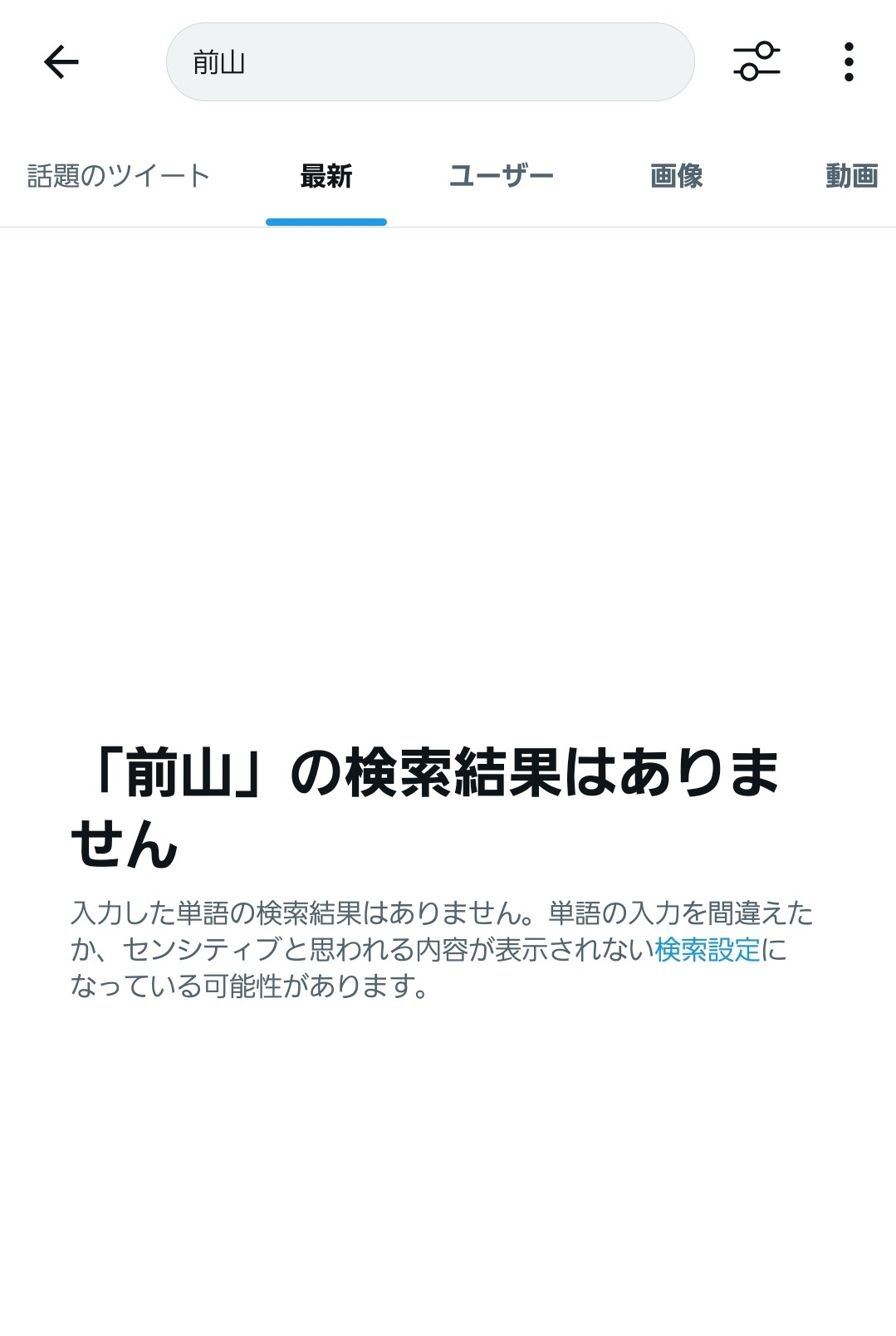The width and height of the screenshot is (896, 1336).
Task: Open the three-dot overflow menu
Action: click(x=848, y=62)
